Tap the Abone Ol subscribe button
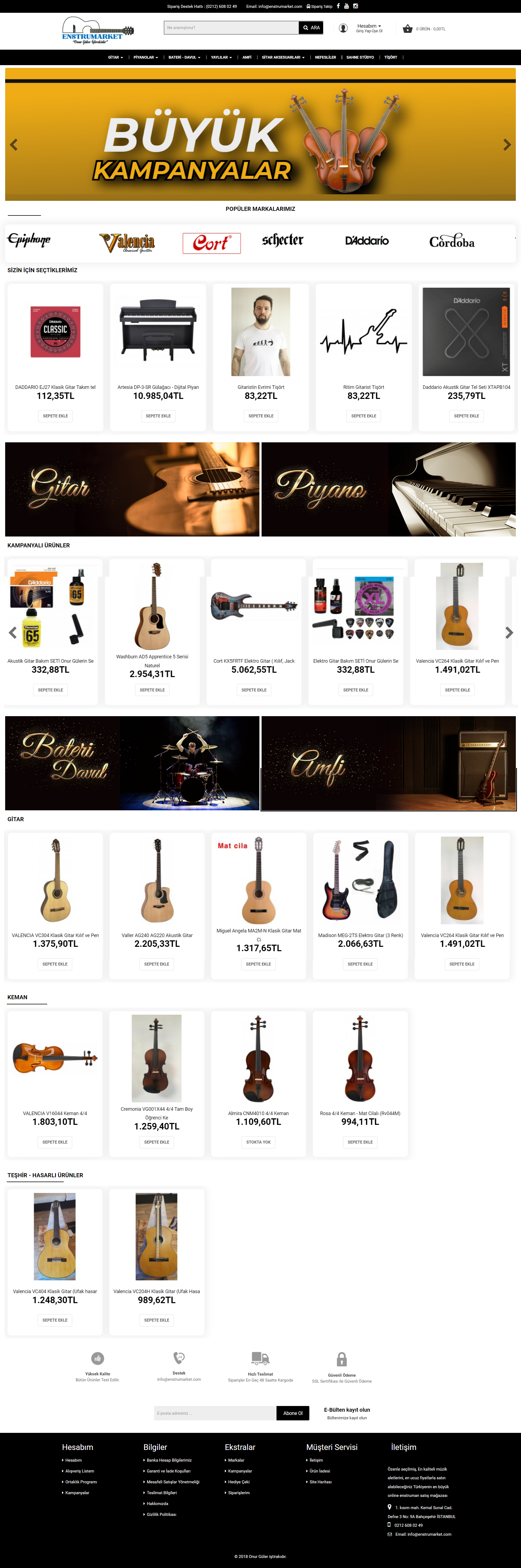The height and width of the screenshot is (1568, 521). [x=293, y=1413]
